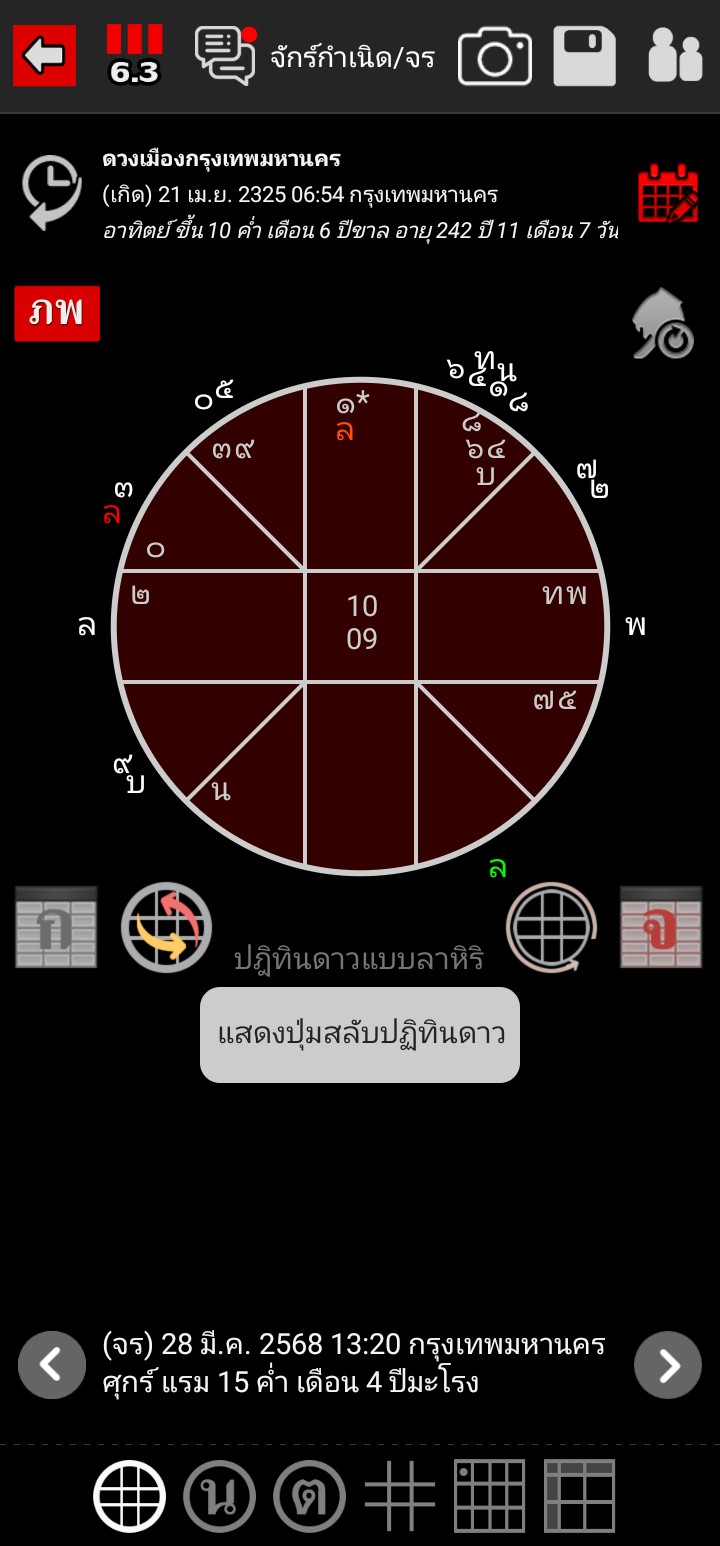Switch to the hash grid view
This screenshot has height=1546, width=720.
tap(400, 1496)
